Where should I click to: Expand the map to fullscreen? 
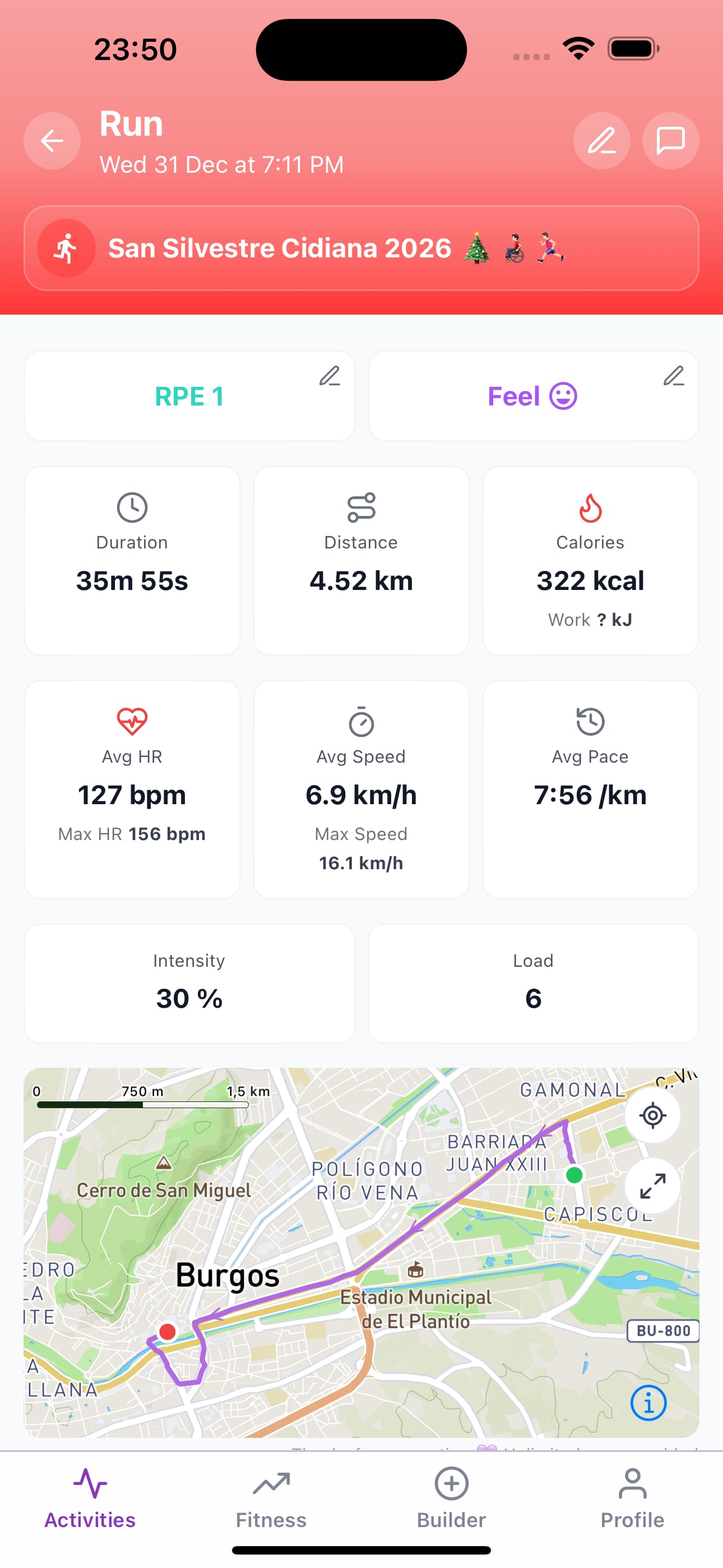click(x=652, y=1186)
